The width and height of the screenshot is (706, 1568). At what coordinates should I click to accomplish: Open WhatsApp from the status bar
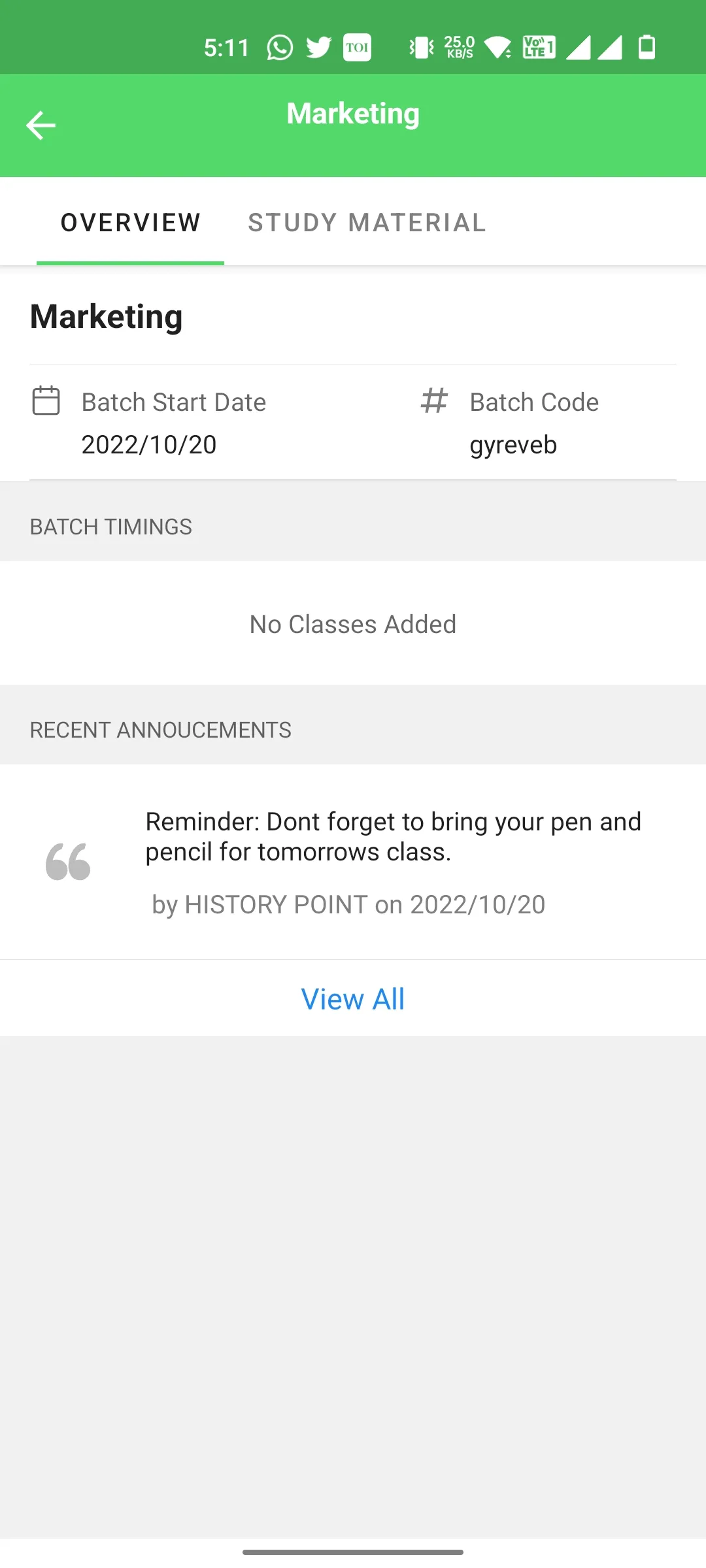click(279, 46)
